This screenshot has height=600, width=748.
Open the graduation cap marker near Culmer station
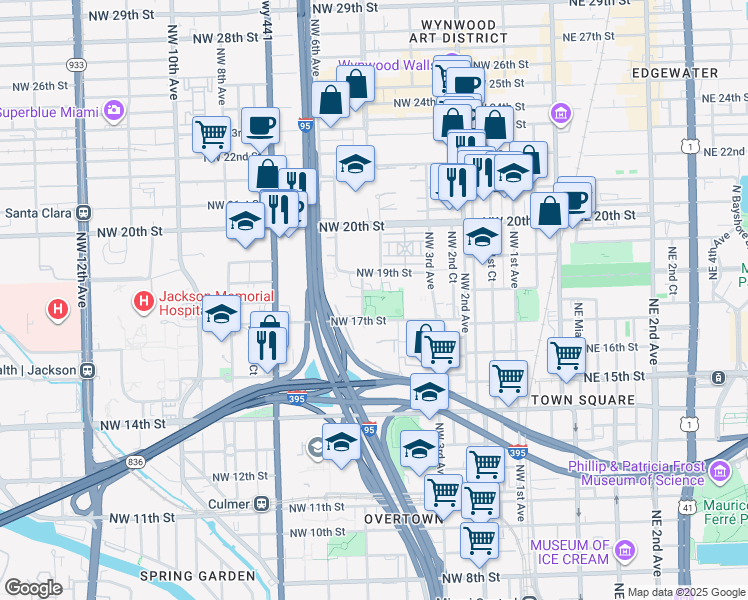341,441
